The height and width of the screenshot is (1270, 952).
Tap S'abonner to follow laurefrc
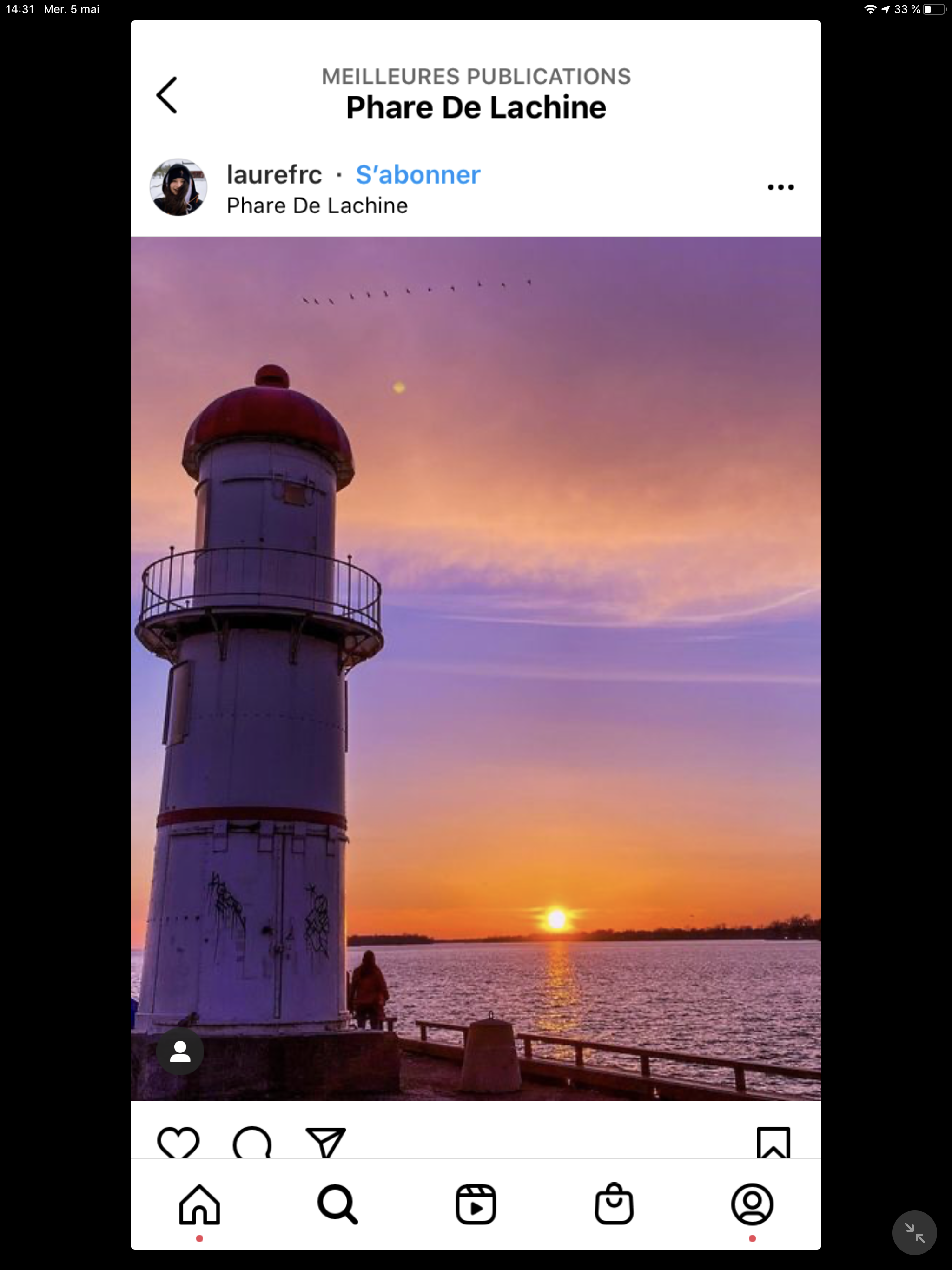click(417, 174)
